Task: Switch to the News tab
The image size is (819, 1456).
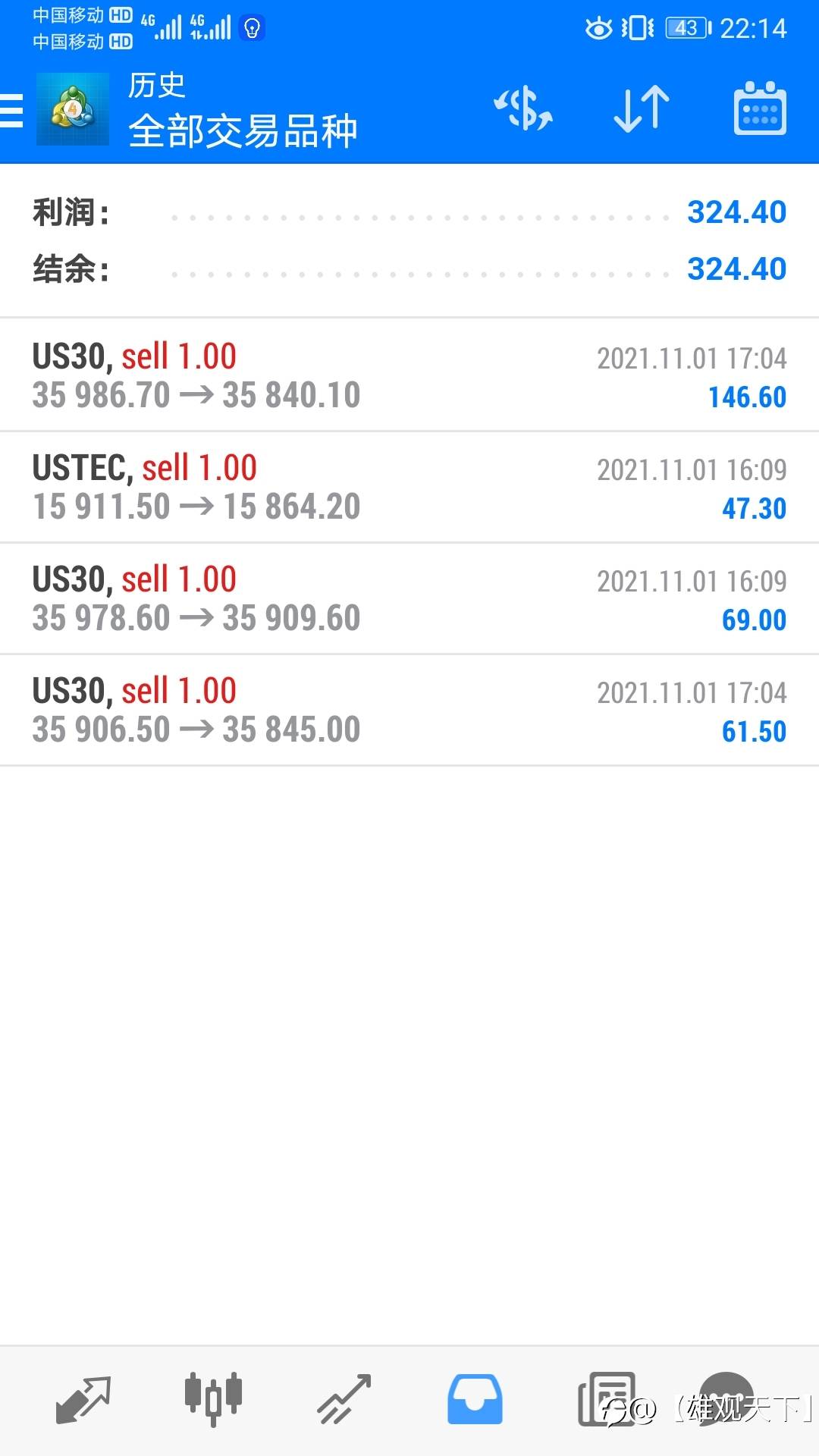Action: click(x=607, y=1400)
